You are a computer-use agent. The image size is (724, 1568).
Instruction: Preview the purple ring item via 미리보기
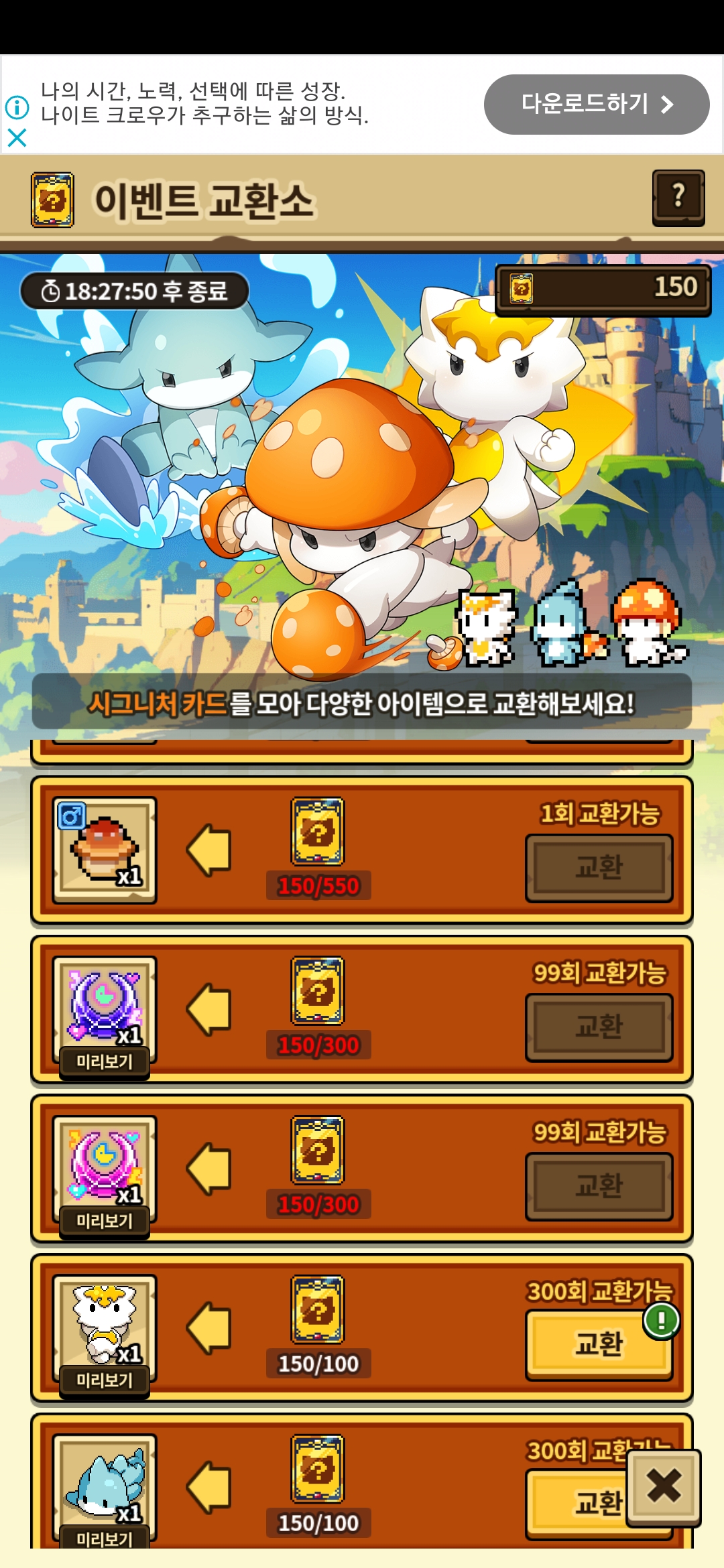tap(105, 1061)
